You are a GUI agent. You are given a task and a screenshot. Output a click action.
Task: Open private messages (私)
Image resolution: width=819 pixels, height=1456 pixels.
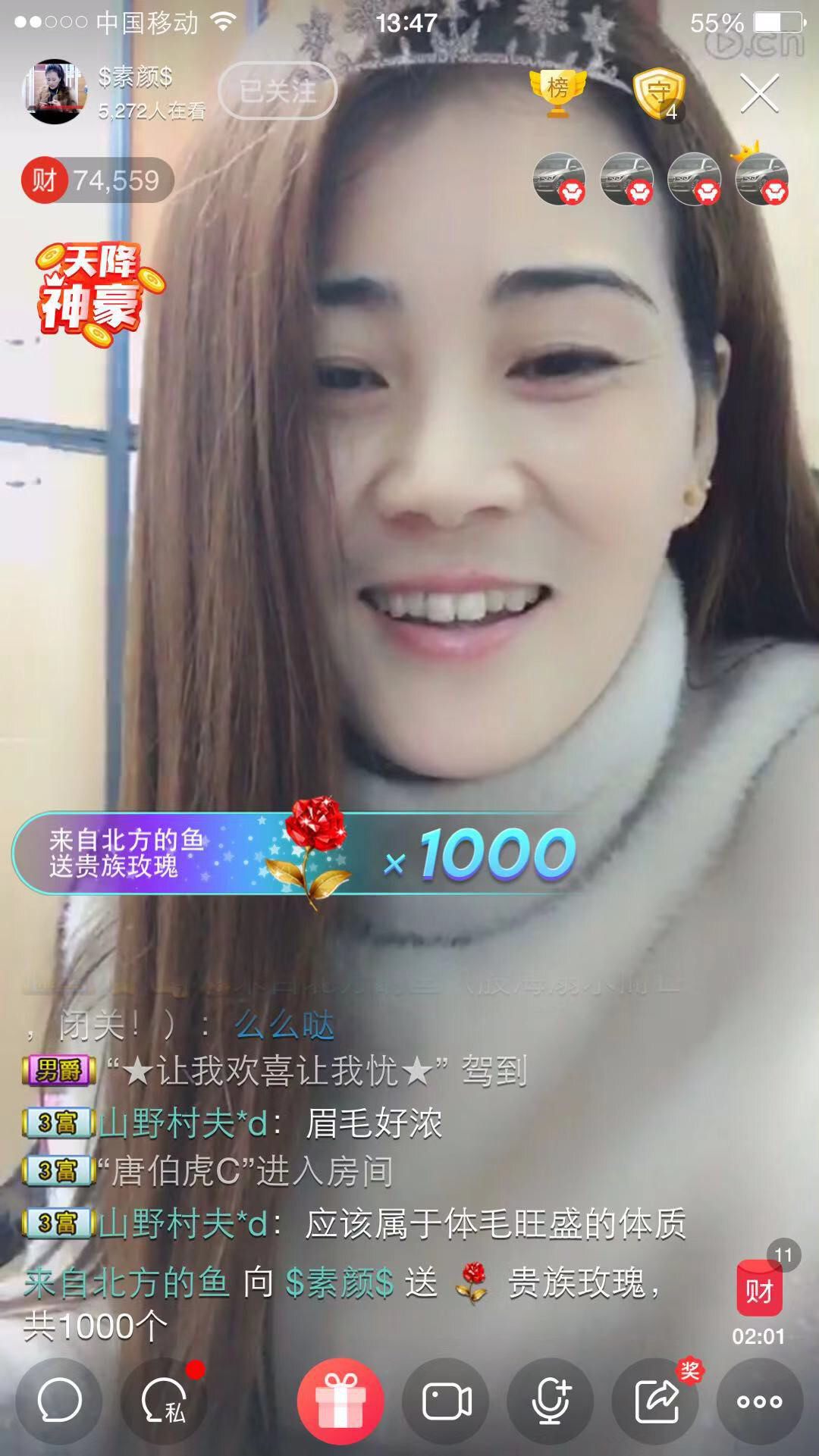165,1401
